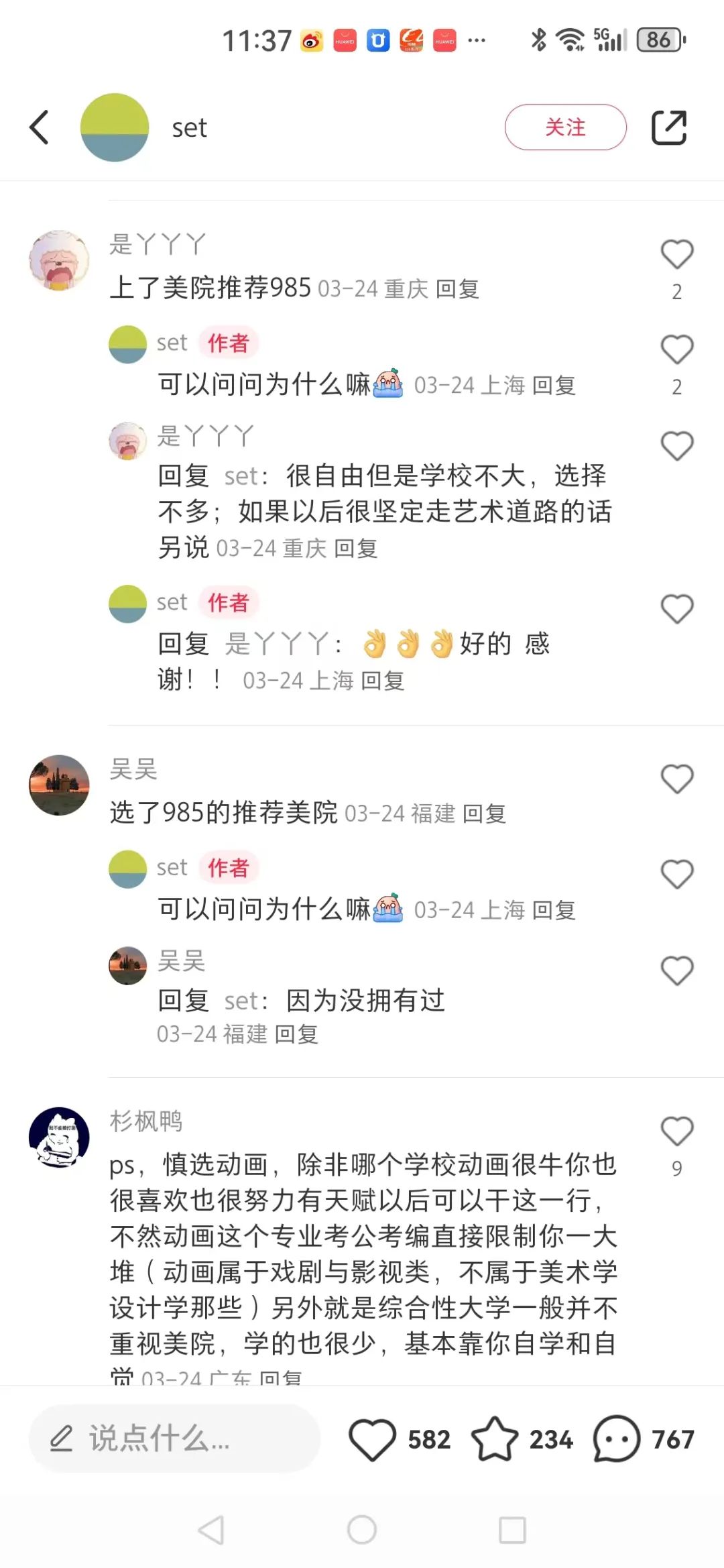The image size is (724, 1568).
Task: Share this post via top-right icon
Action: (x=669, y=127)
